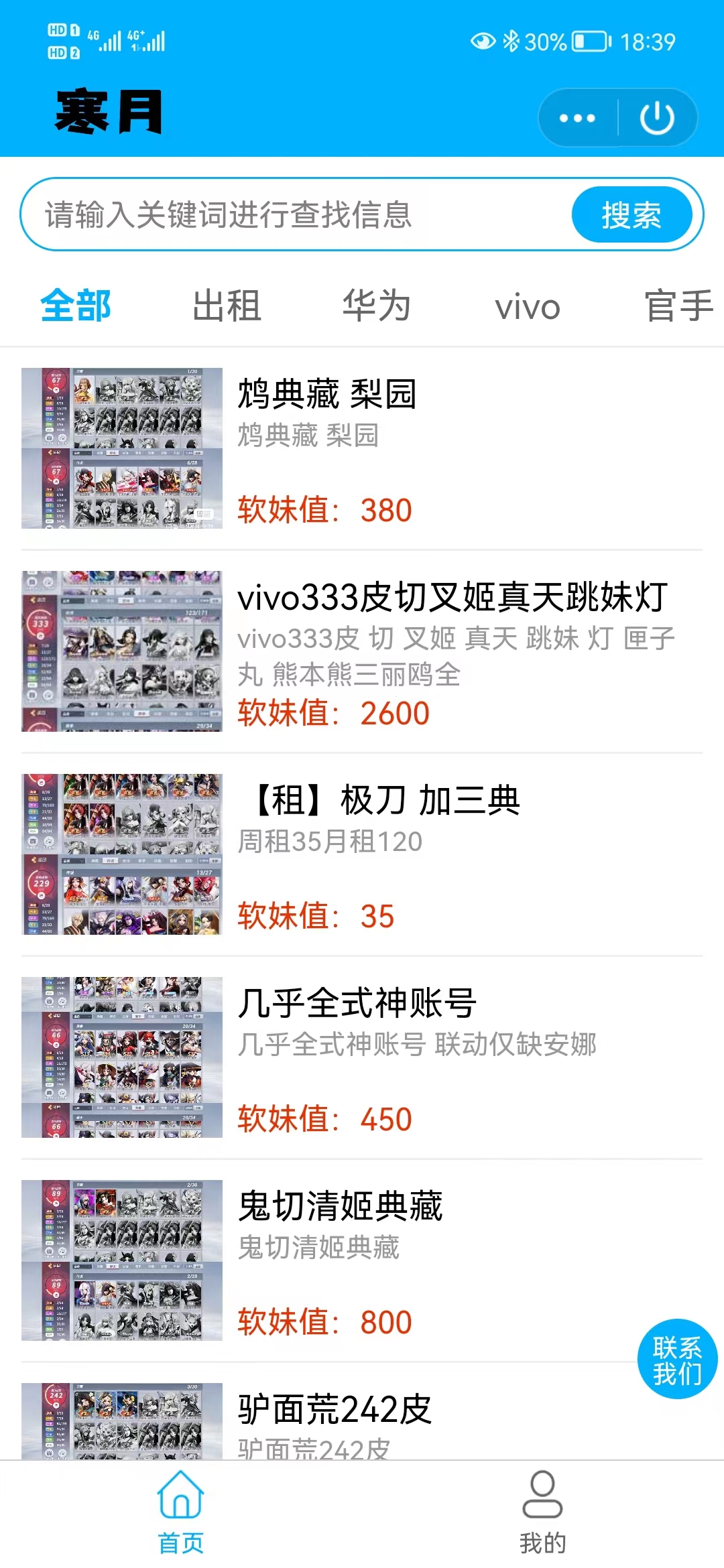Image resolution: width=724 pixels, height=1568 pixels.
Task: Select the 全部 category tab
Action: click(76, 306)
